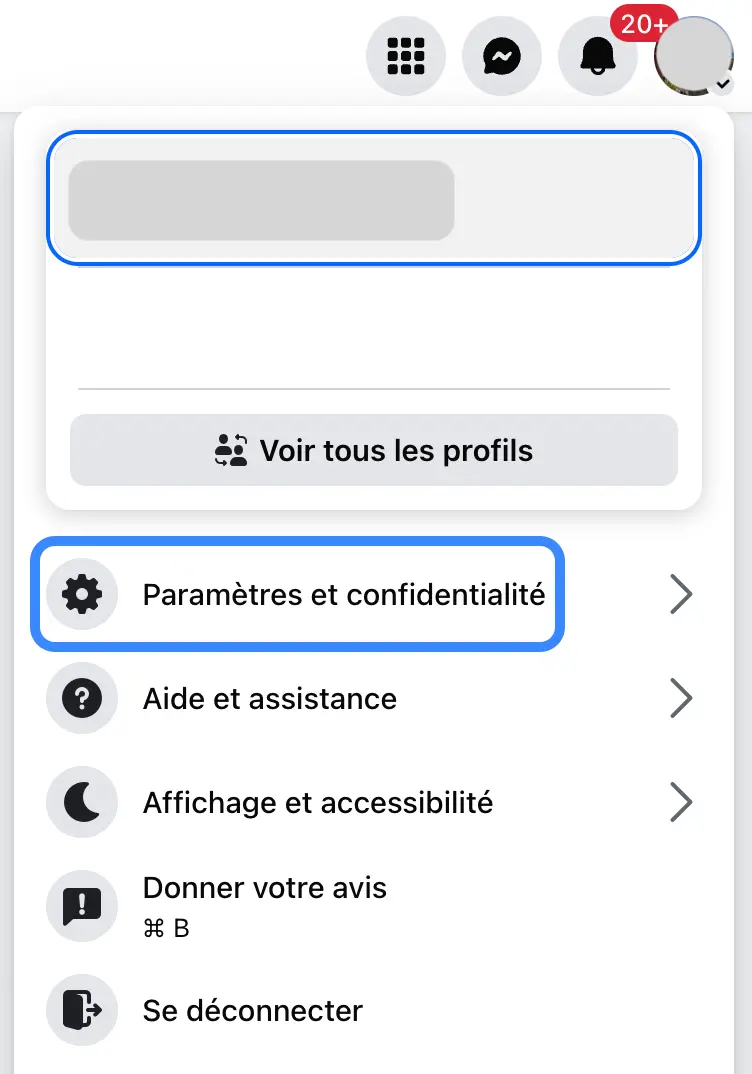This screenshot has width=752, height=1074.
Task: Open Paramètres et confidentialité
Action: [x=343, y=595]
